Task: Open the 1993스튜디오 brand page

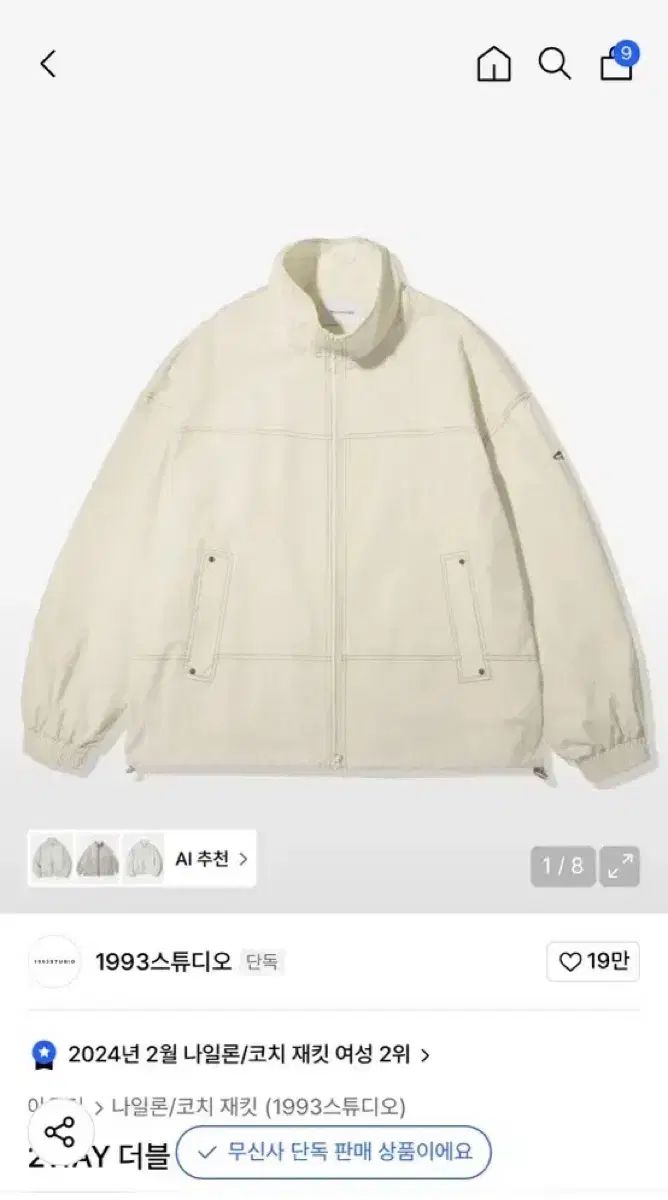Action: [x=163, y=962]
